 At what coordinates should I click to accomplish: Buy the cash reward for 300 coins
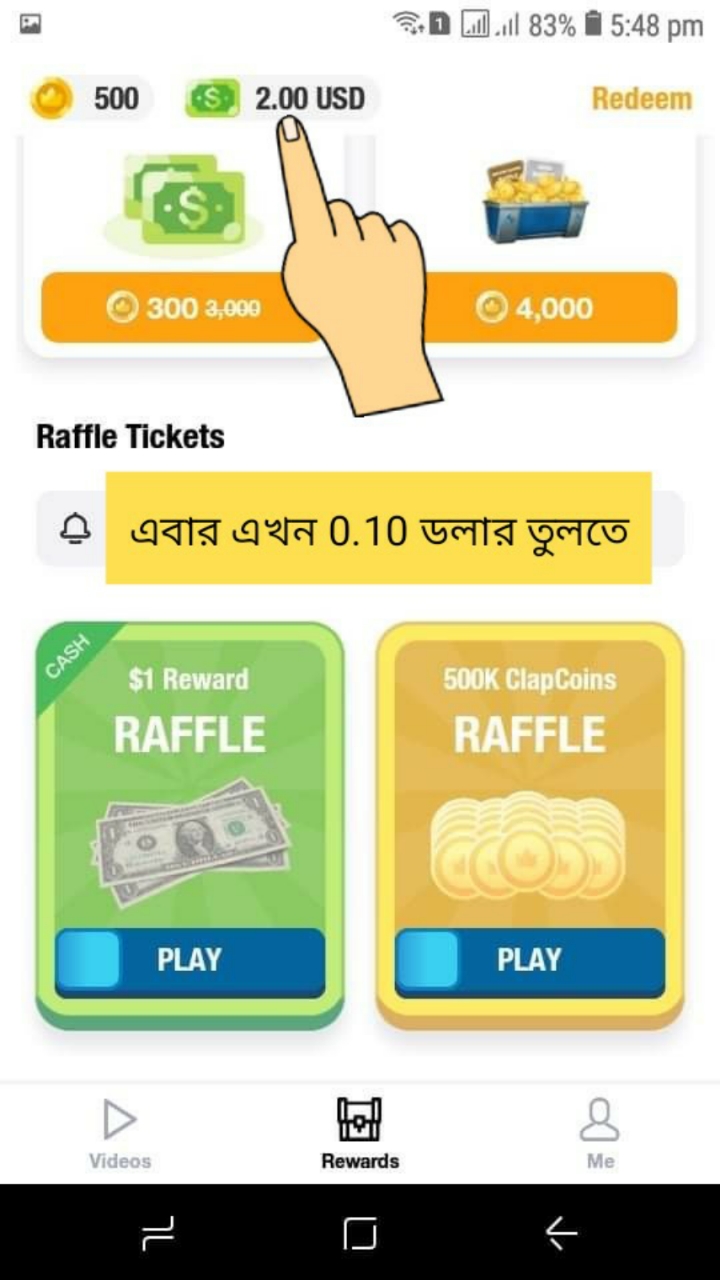170,308
